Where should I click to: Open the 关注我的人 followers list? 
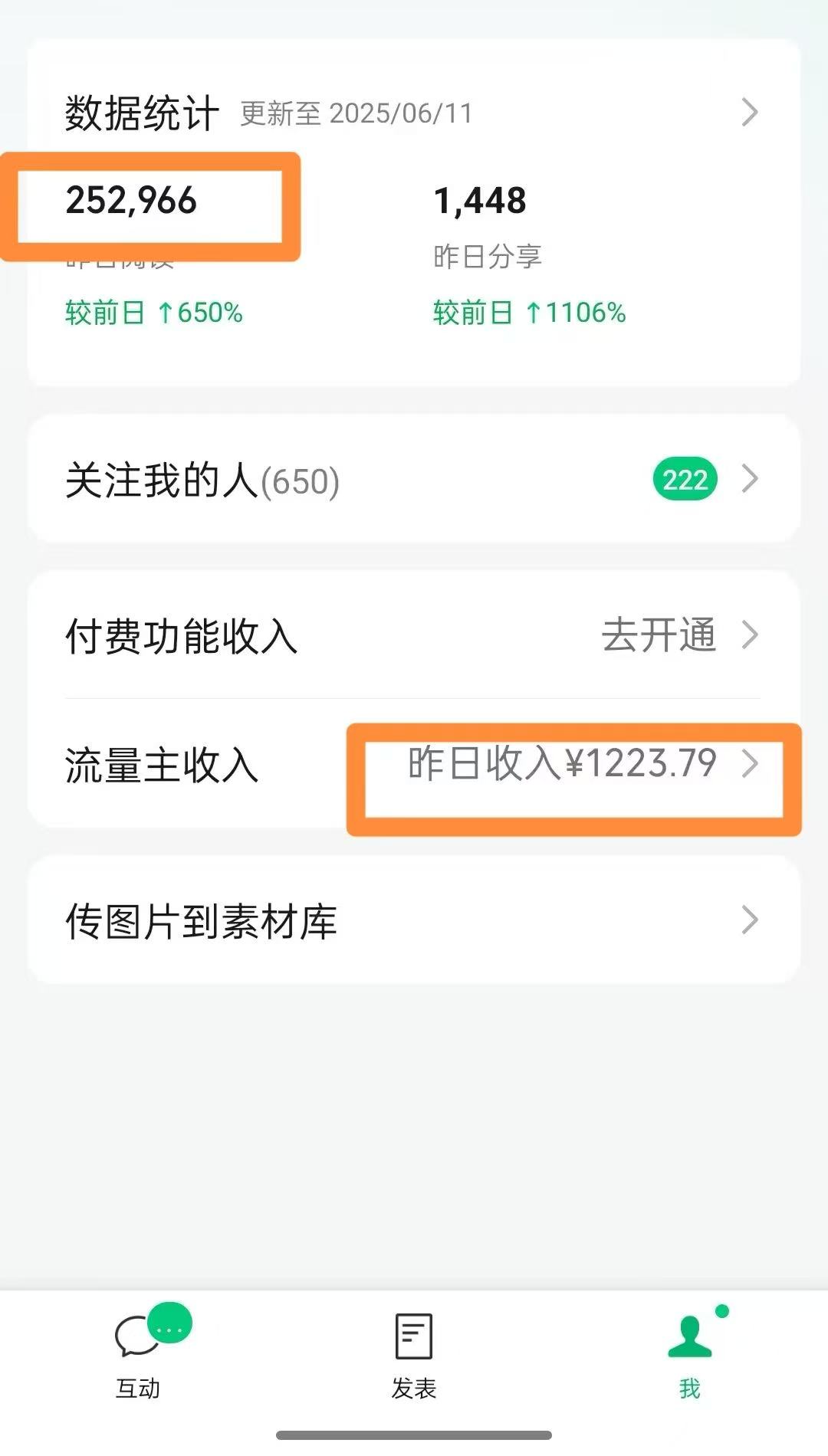pos(414,480)
